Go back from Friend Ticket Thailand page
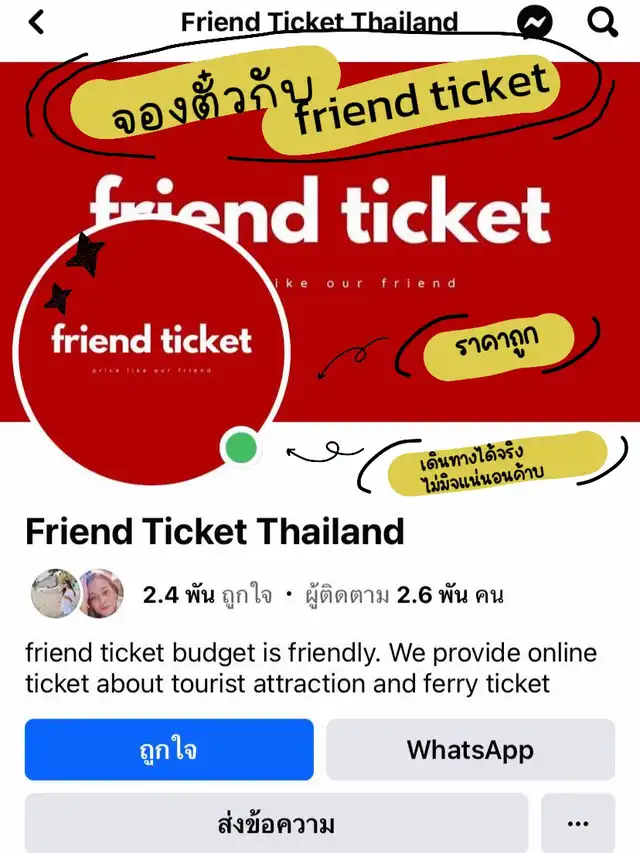Screen dimensions: 640x853 [37, 22]
